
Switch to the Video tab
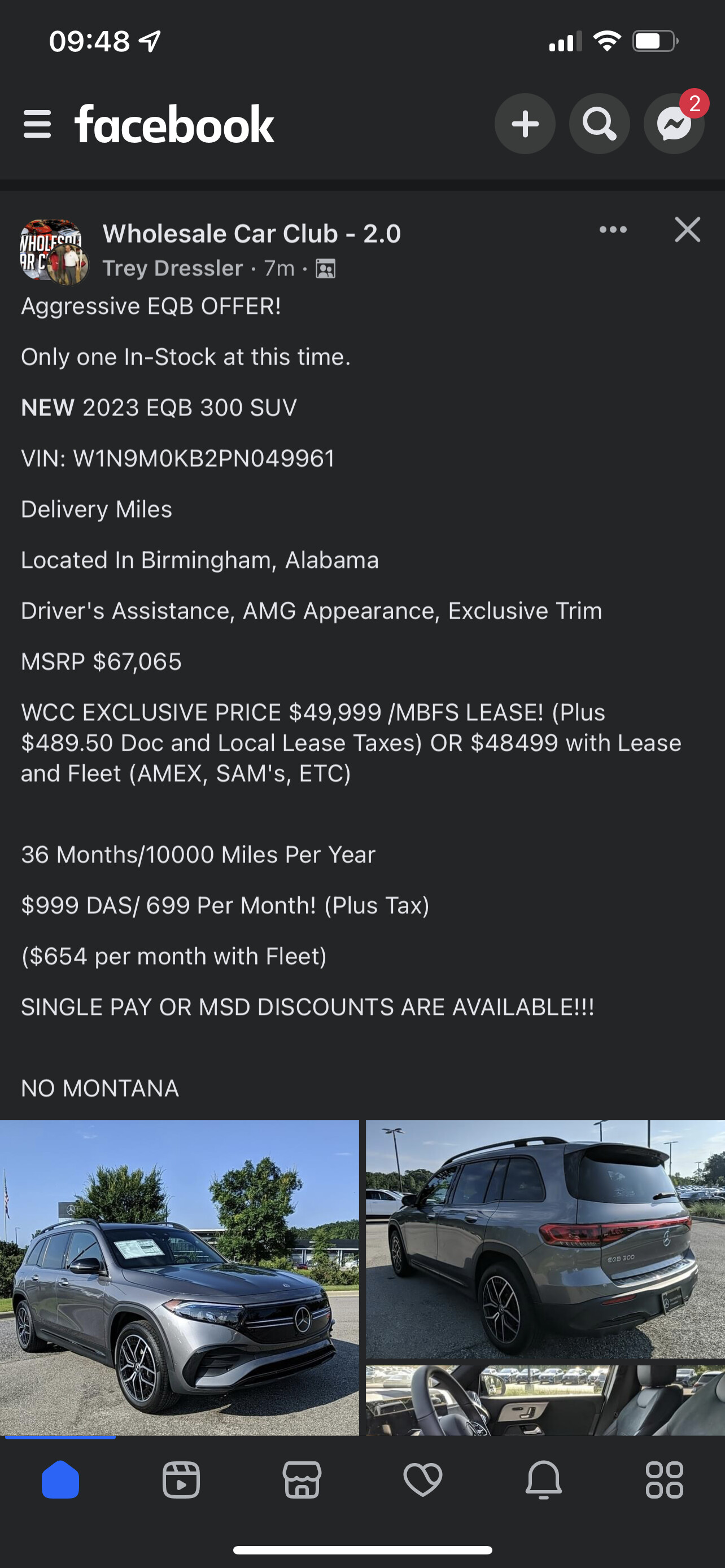click(181, 1480)
